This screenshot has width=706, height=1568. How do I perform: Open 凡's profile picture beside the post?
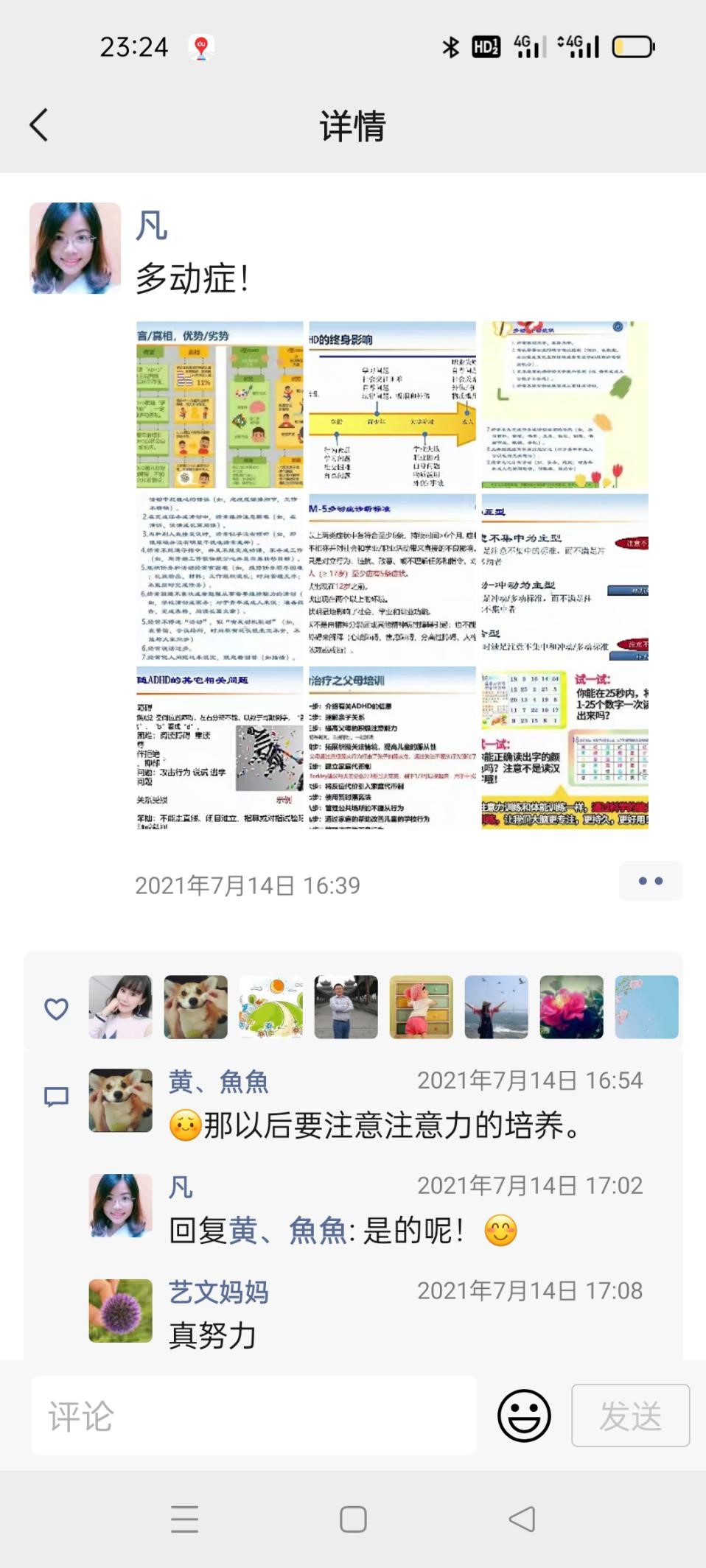pos(75,248)
